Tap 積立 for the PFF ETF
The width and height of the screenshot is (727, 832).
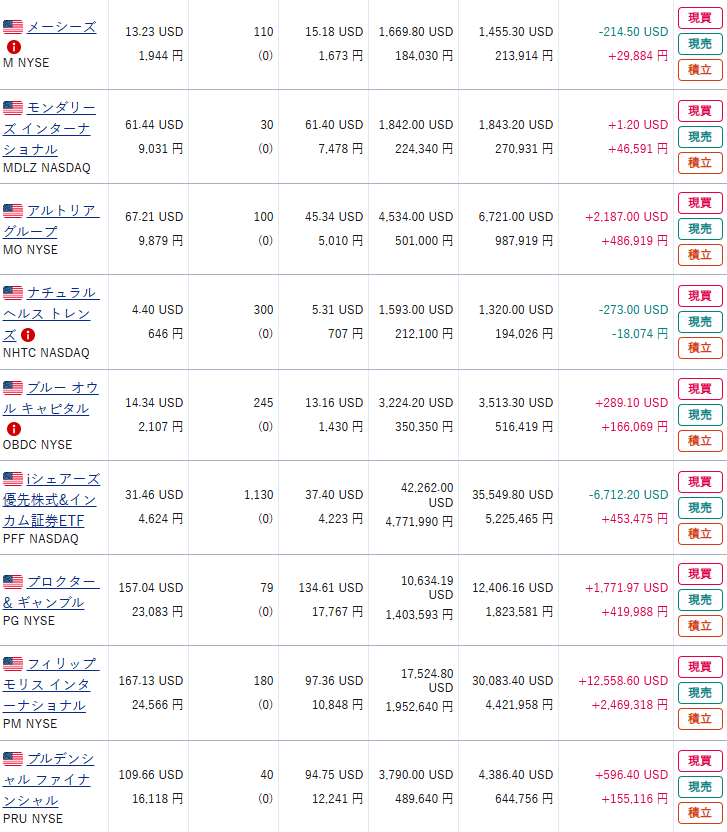[x=700, y=534]
